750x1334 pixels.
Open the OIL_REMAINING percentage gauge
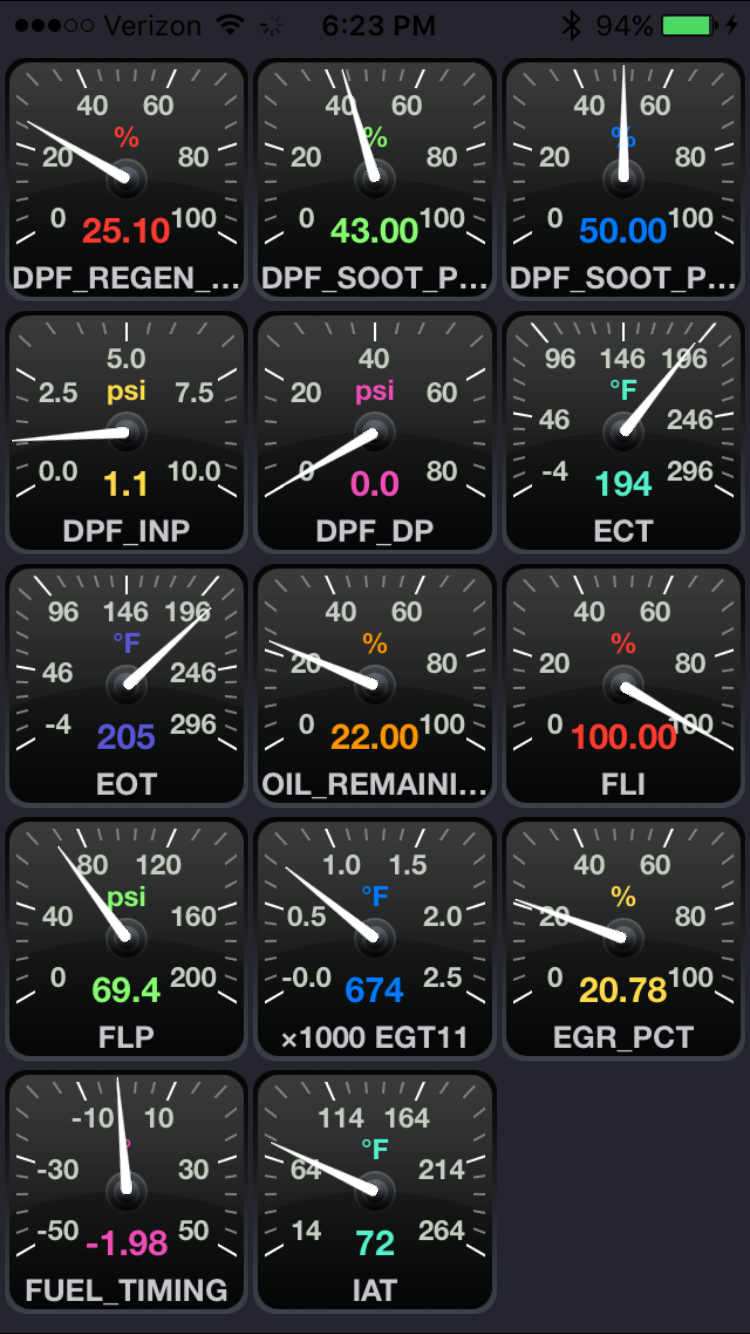[x=375, y=685]
